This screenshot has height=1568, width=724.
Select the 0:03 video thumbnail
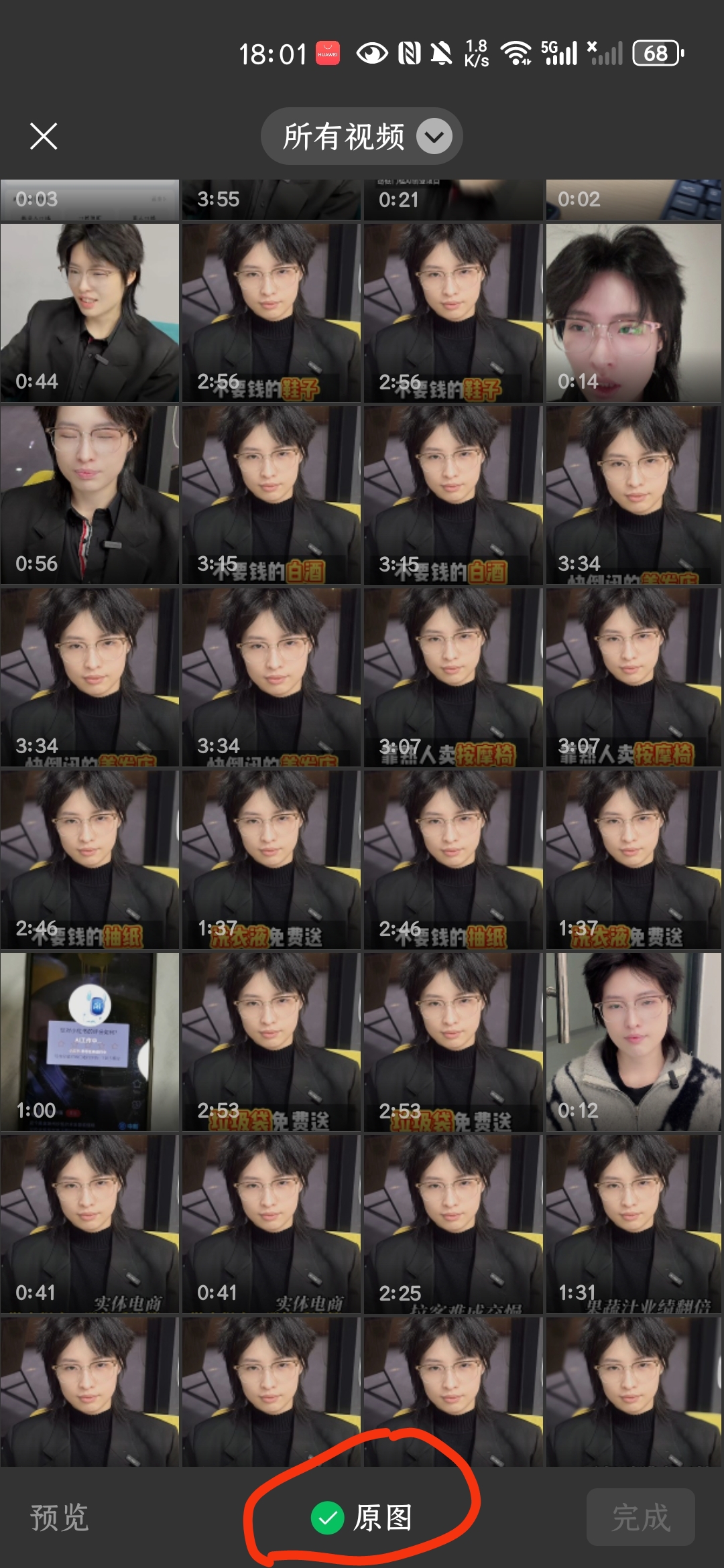pos(90,200)
